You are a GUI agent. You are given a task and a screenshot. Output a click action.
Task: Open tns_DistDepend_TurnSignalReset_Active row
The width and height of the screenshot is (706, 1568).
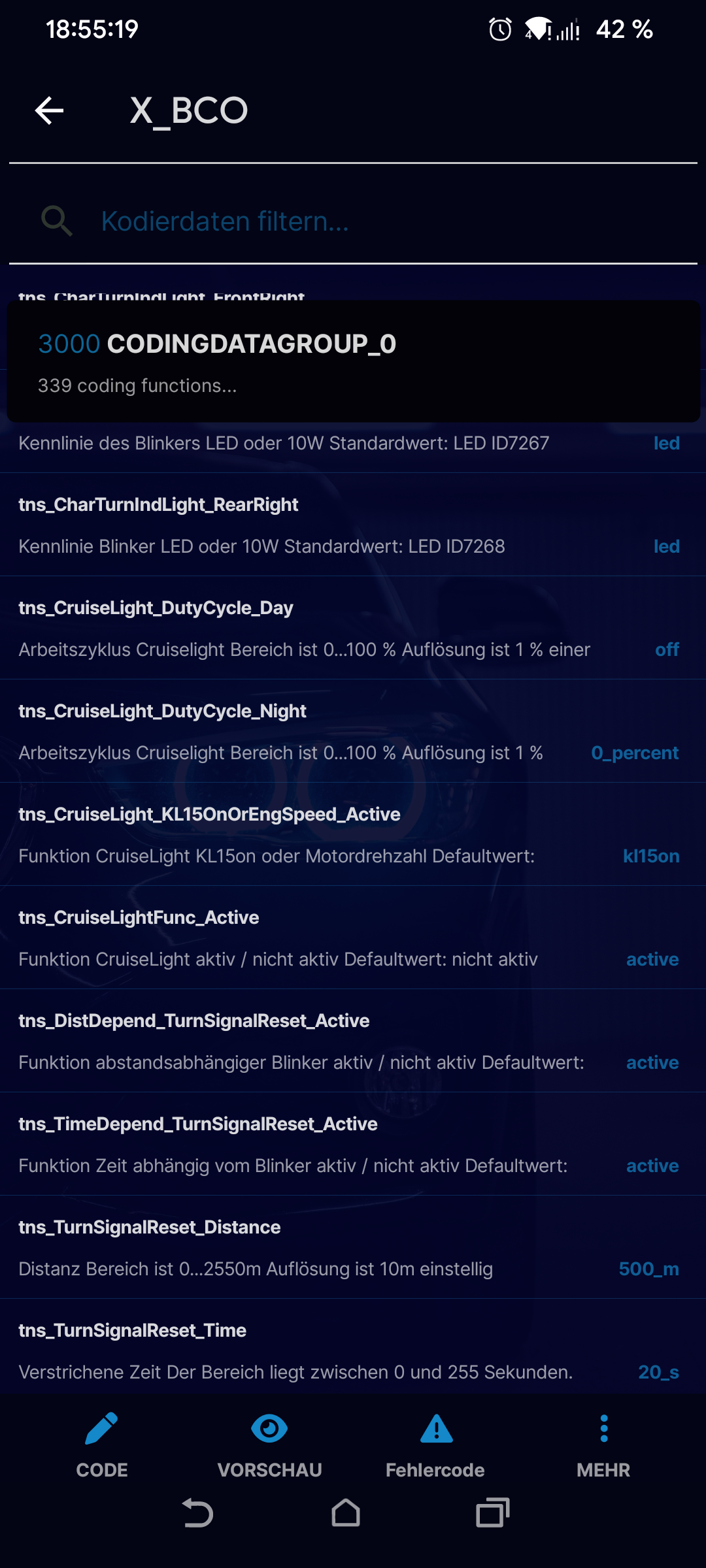[353, 1041]
